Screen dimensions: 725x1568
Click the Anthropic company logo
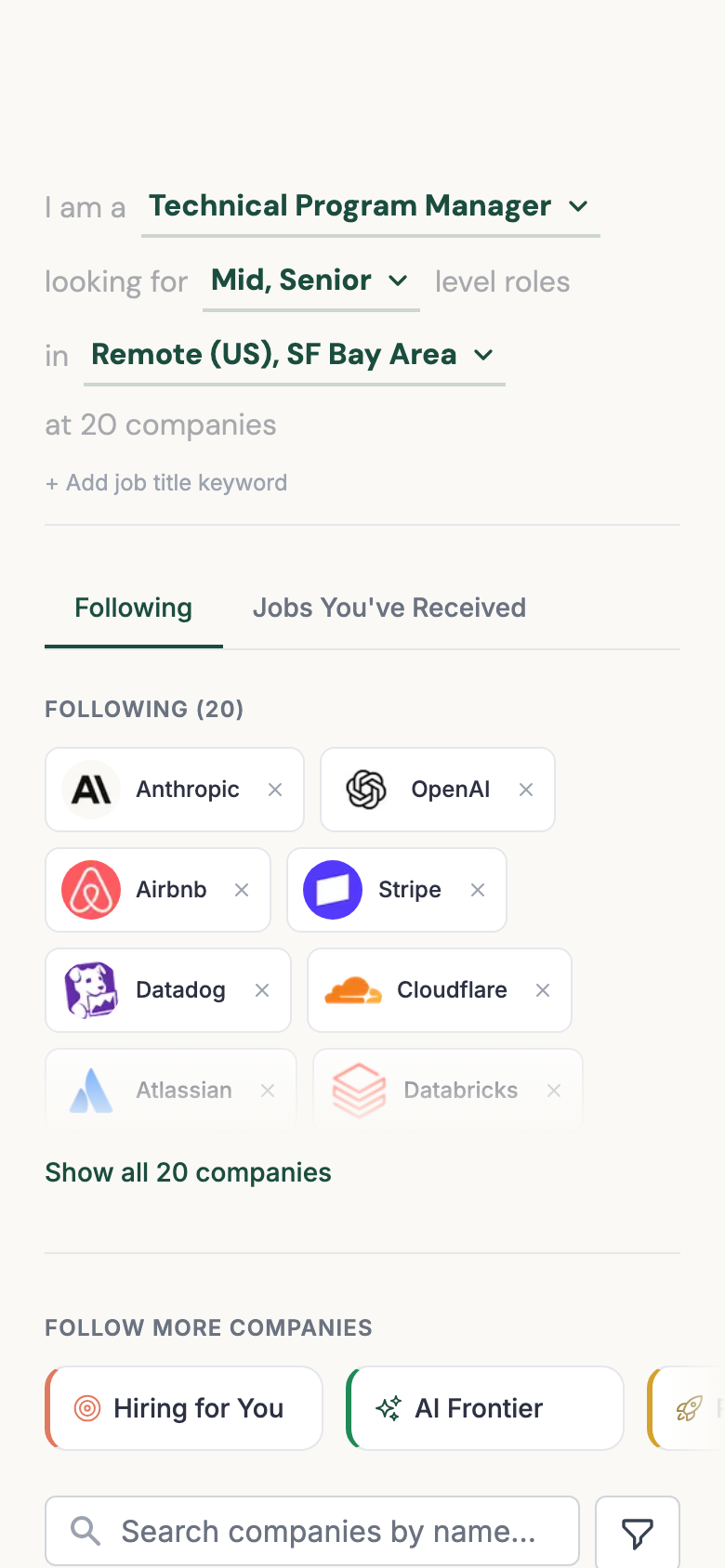coord(89,790)
